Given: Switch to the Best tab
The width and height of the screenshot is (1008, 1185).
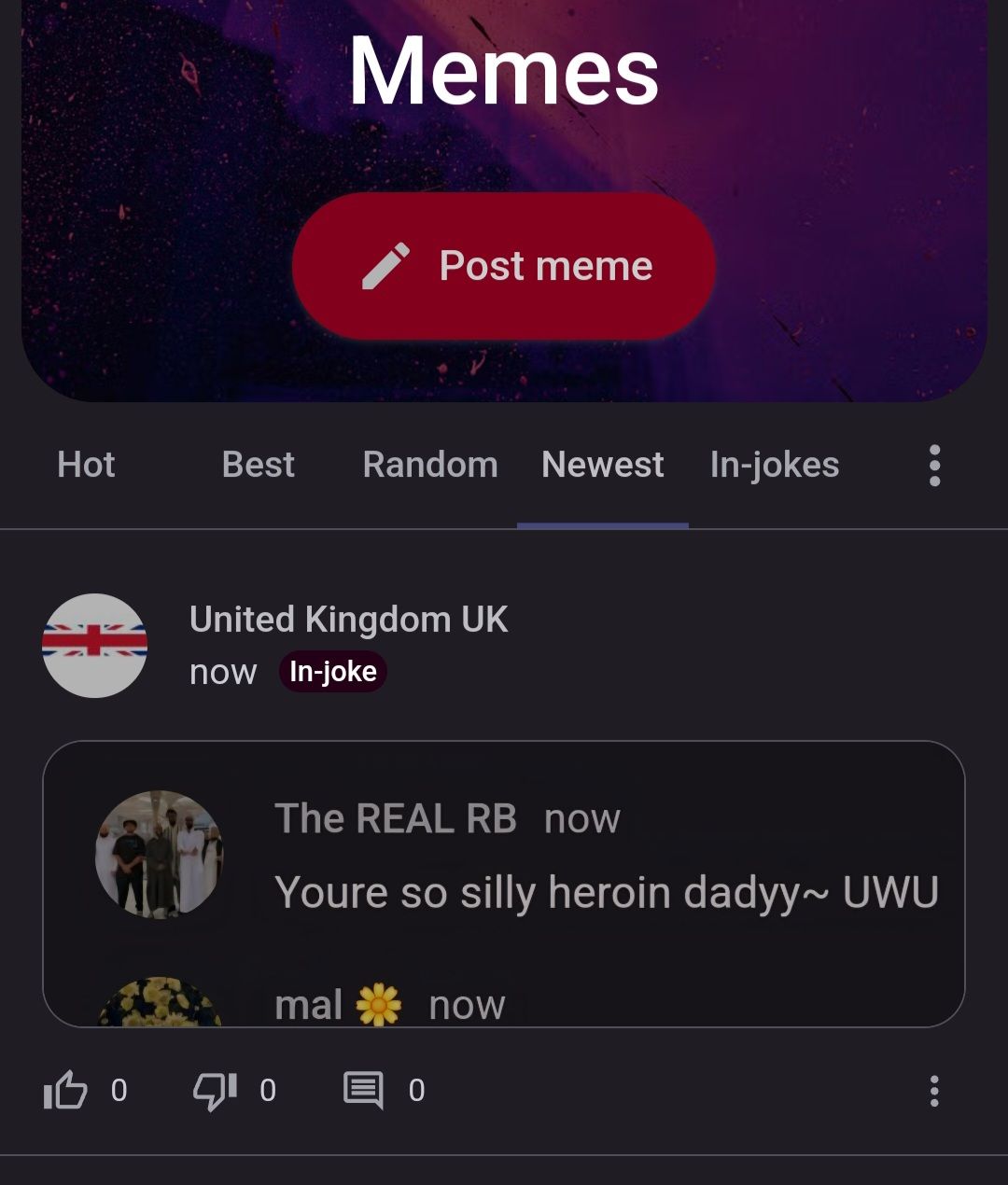Looking at the screenshot, I should point(259,465).
